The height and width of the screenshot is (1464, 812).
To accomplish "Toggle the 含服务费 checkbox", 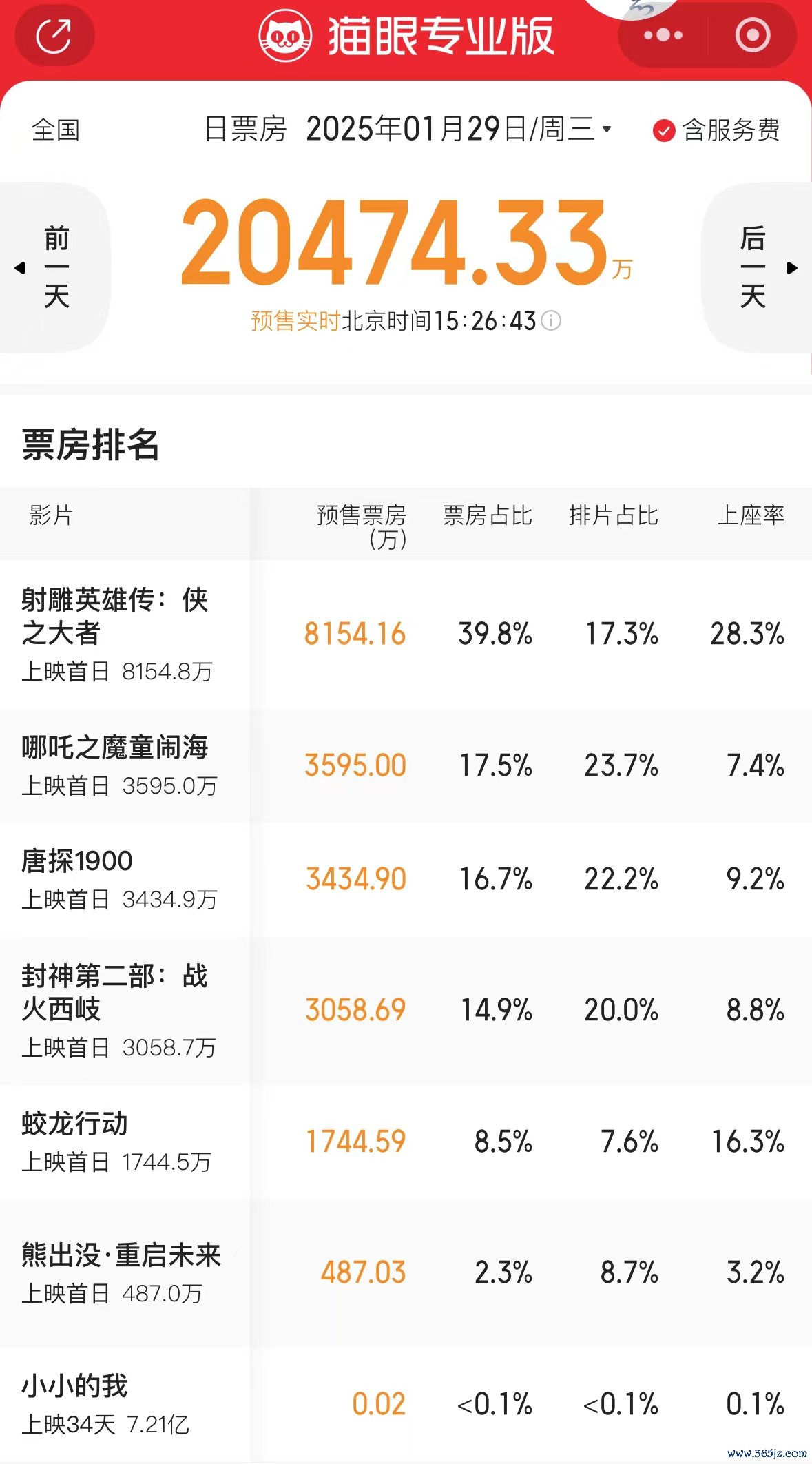I will tap(717, 130).
